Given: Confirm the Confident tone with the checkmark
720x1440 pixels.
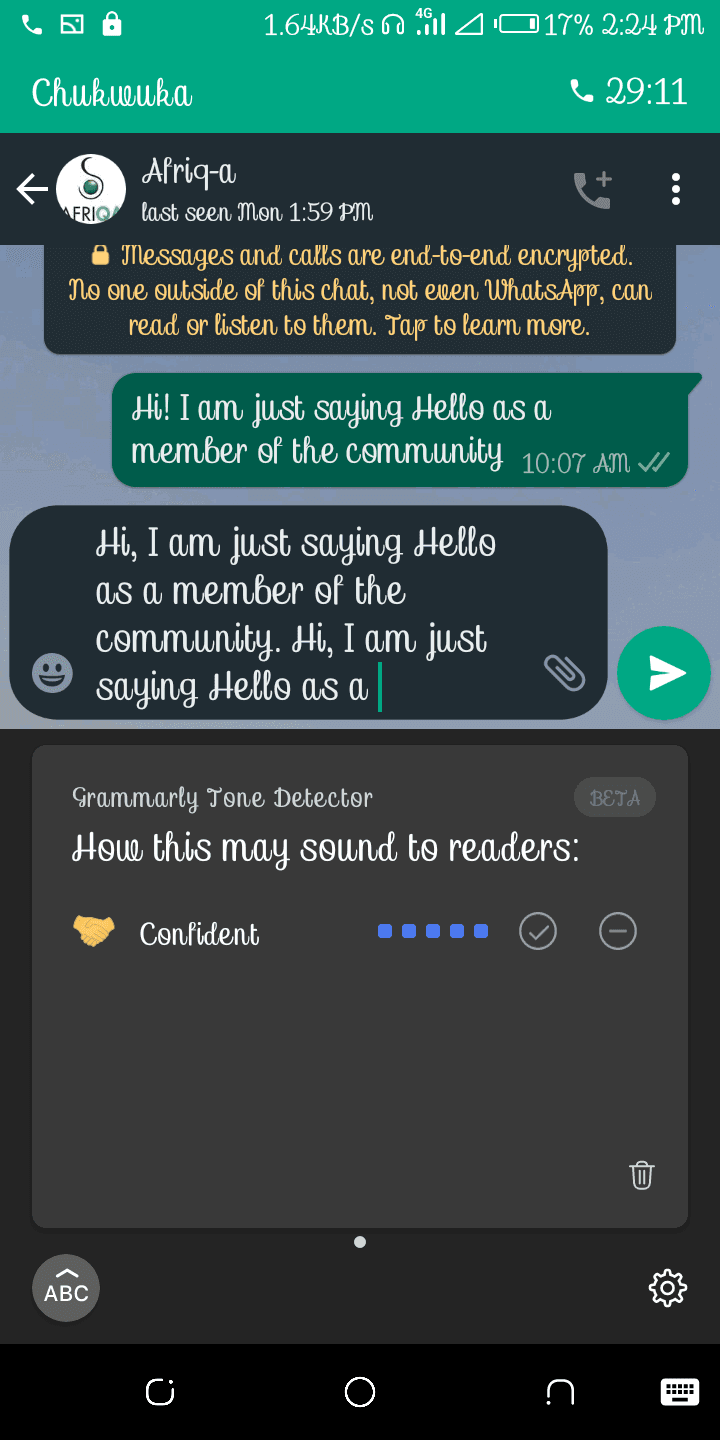Looking at the screenshot, I should (x=538, y=932).
